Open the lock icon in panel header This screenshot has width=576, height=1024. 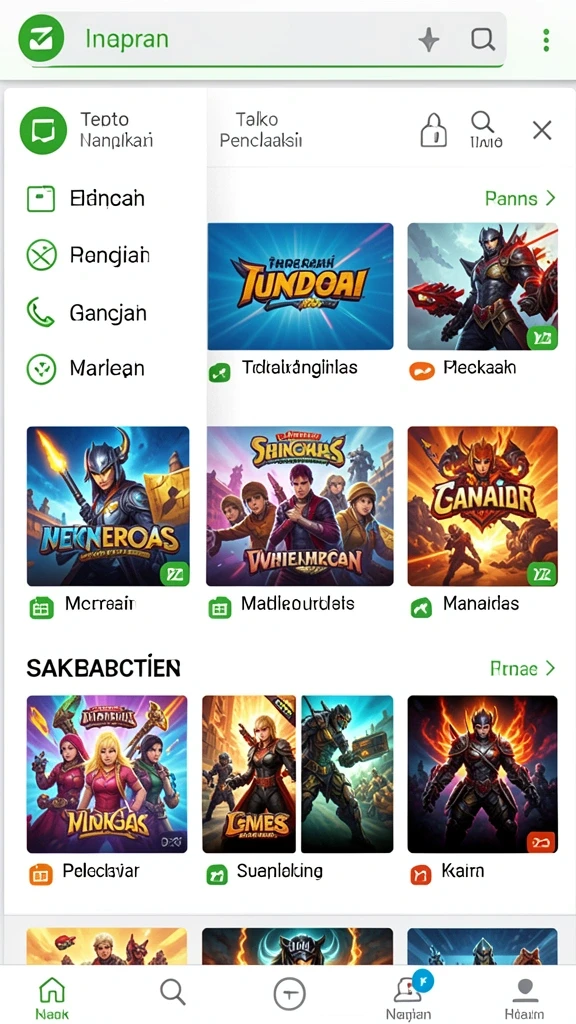pos(433,129)
